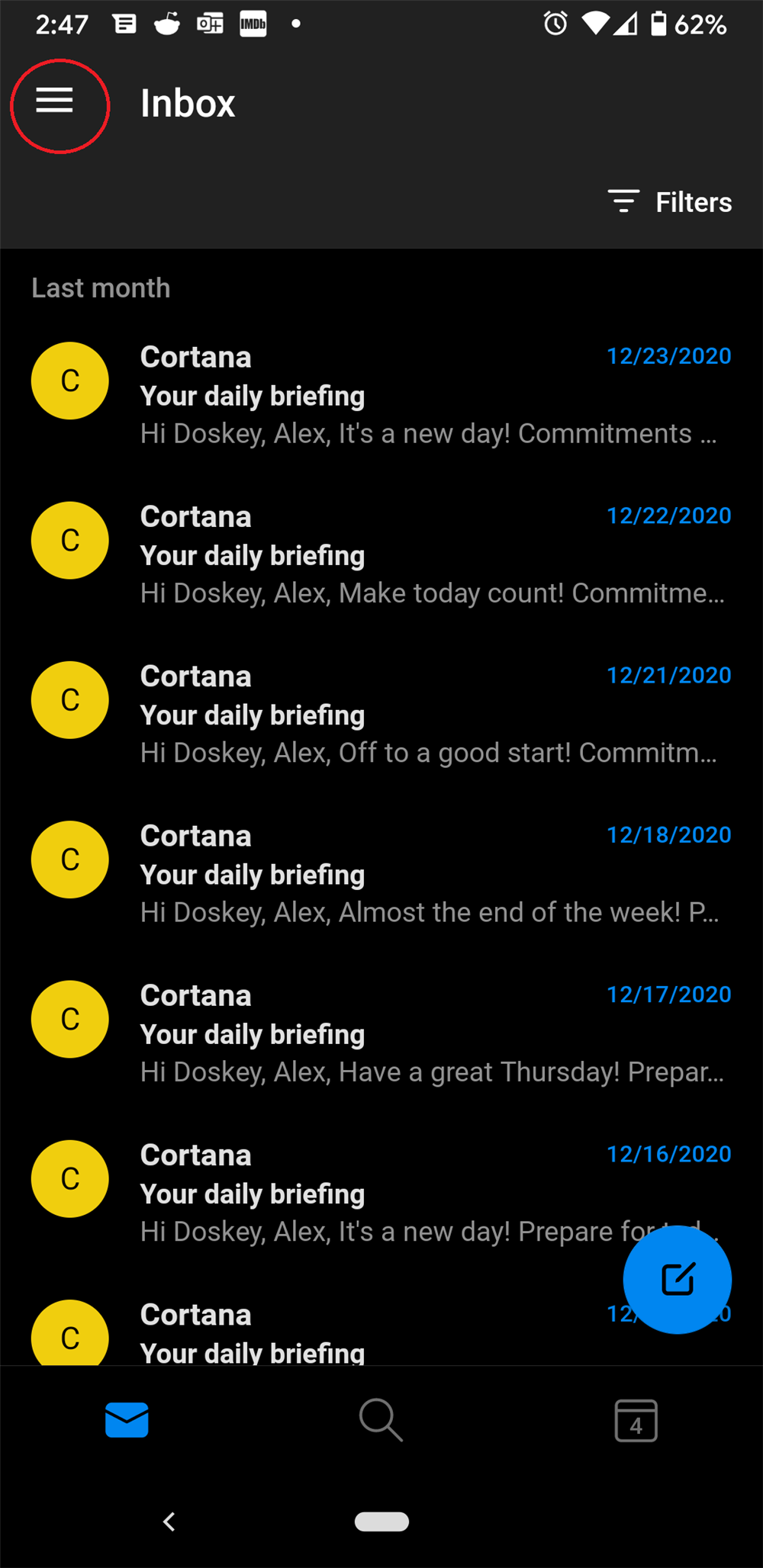Open Cortana email dated 12/22/2020
The image size is (763, 1568).
[x=427, y=554]
